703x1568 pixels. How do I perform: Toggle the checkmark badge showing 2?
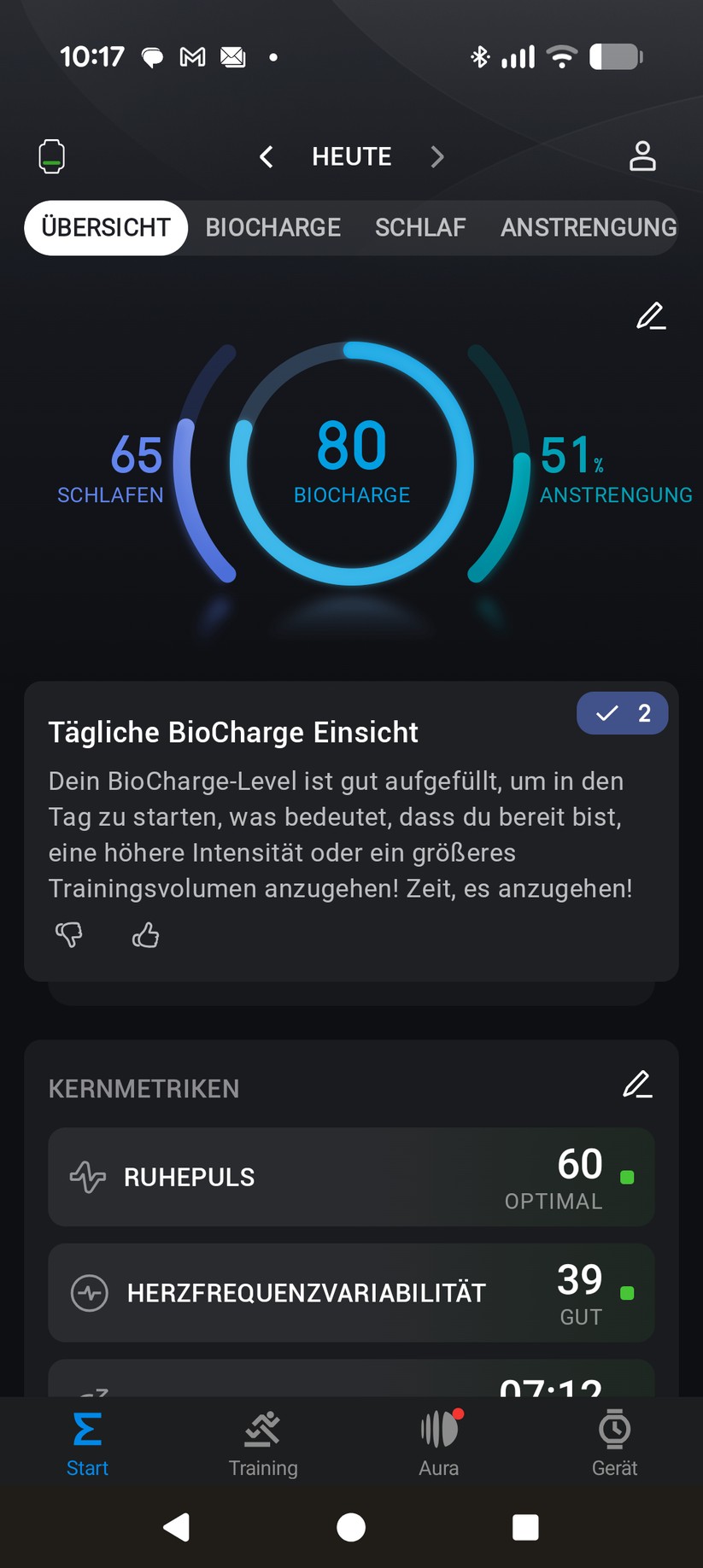tap(622, 712)
